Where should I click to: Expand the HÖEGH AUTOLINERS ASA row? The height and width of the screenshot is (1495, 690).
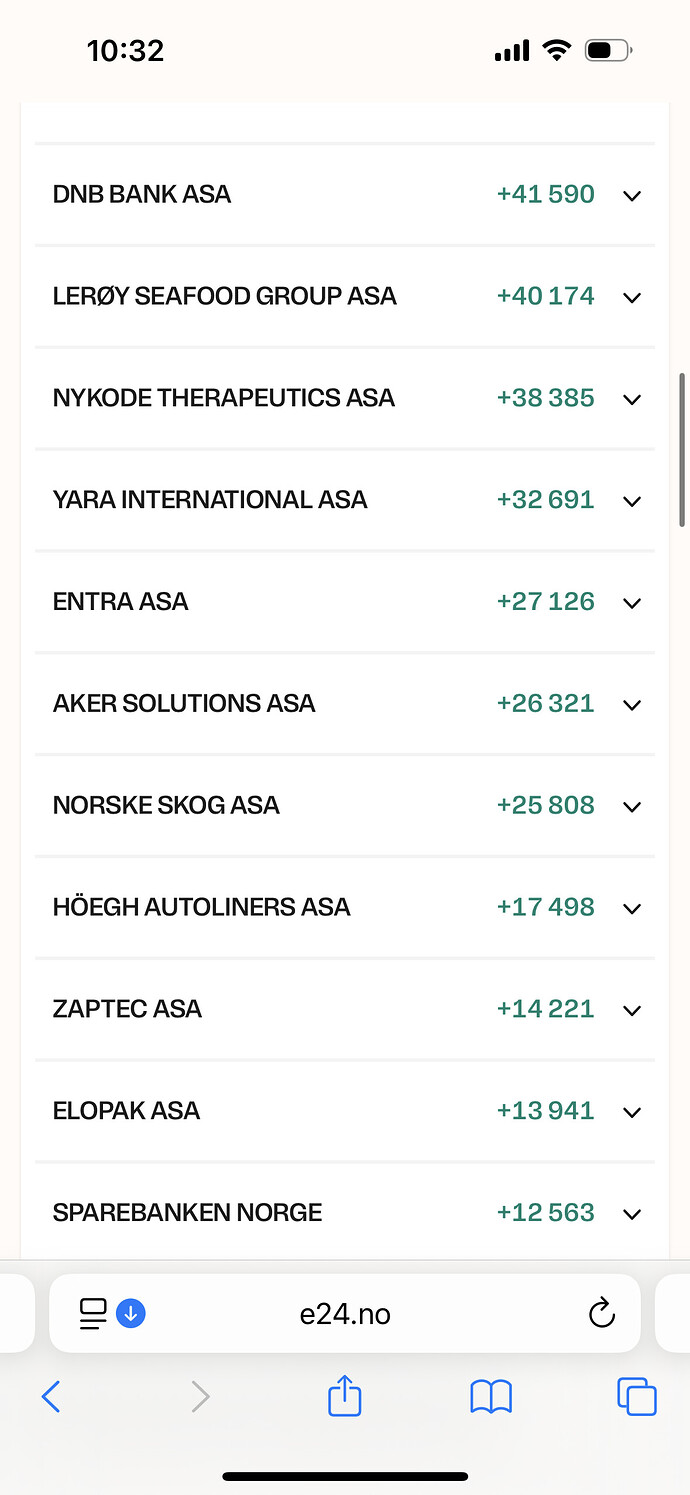tap(631, 909)
